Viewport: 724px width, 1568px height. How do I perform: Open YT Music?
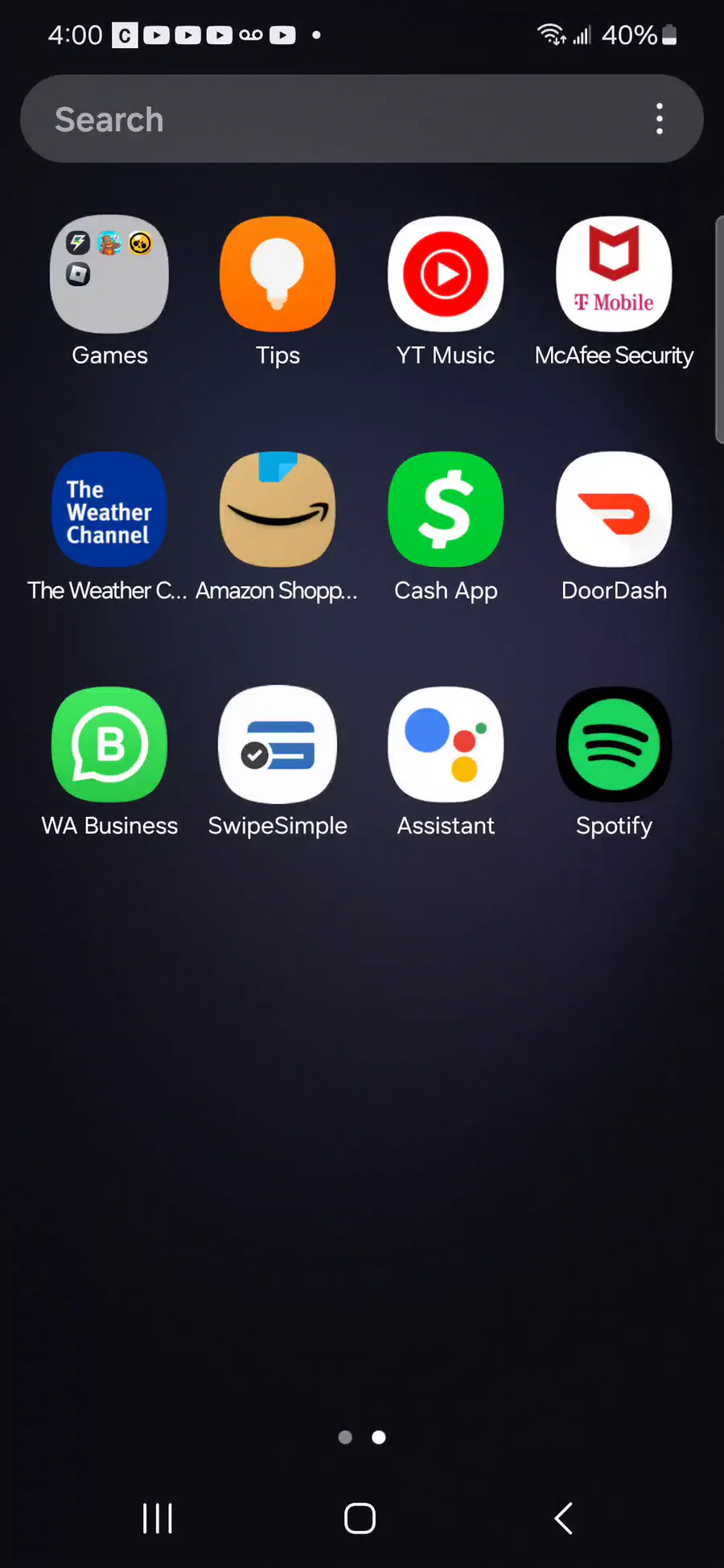click(x=446, y=274)
